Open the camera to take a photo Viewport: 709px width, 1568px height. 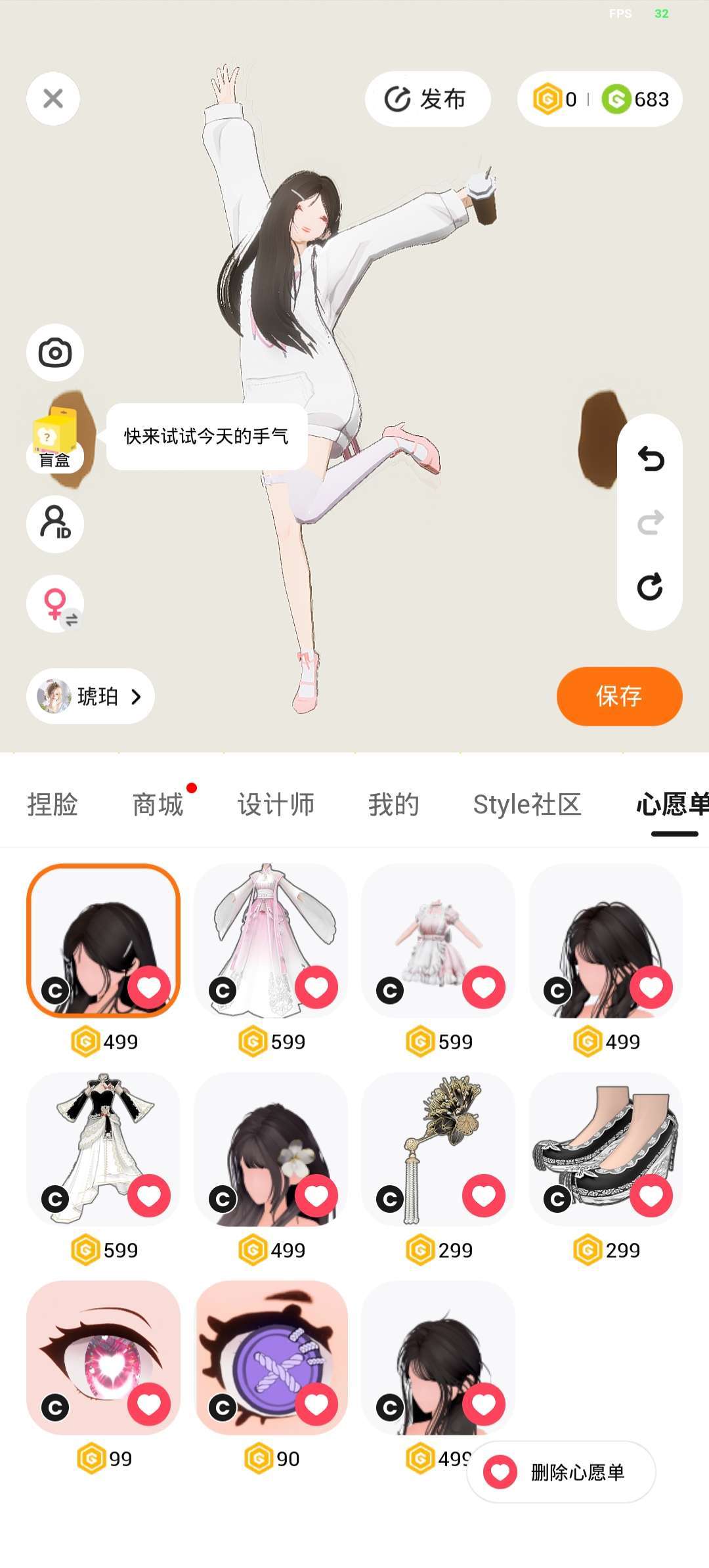coord(55,353)
